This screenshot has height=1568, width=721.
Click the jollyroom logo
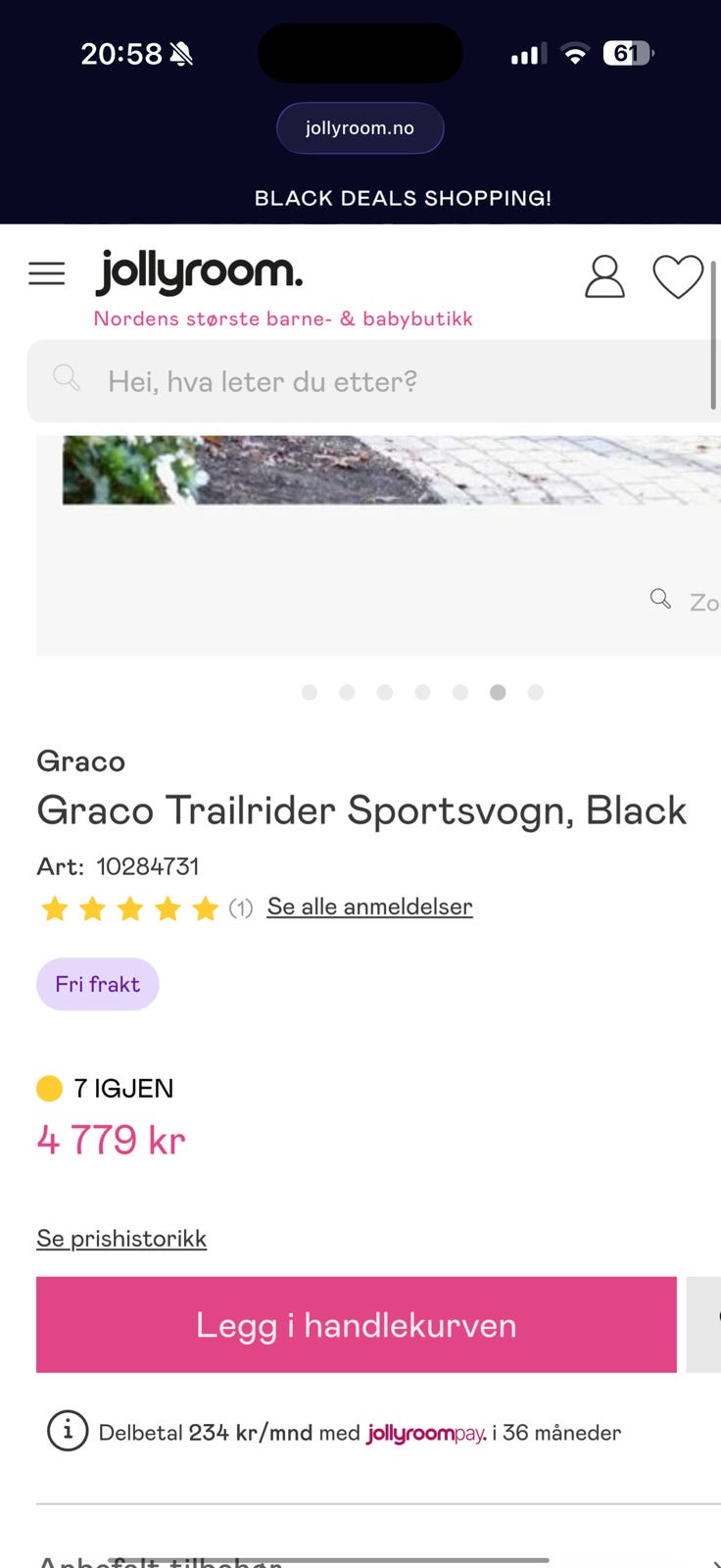[199, 272]
